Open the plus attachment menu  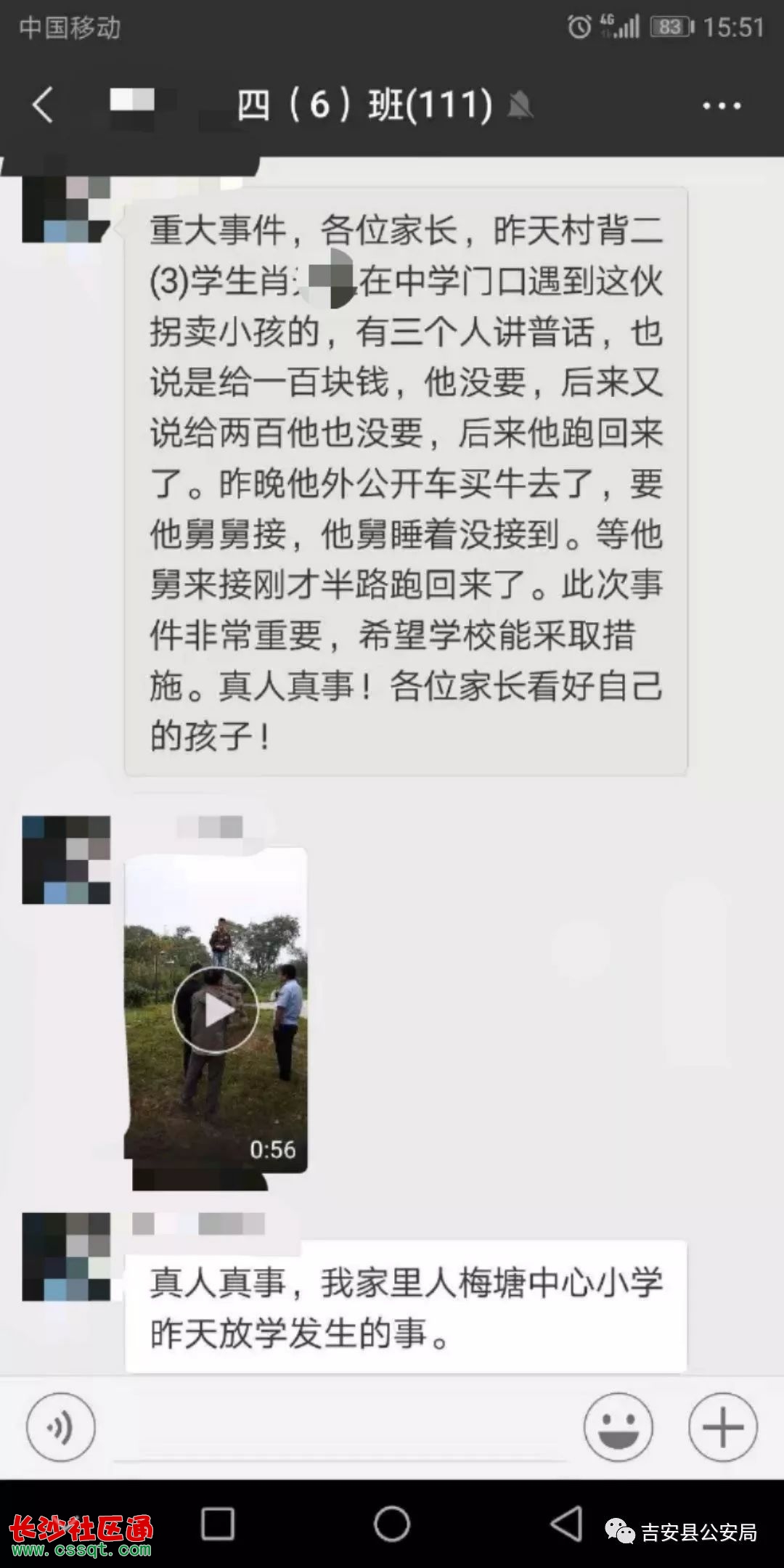tap(722, 1427)
